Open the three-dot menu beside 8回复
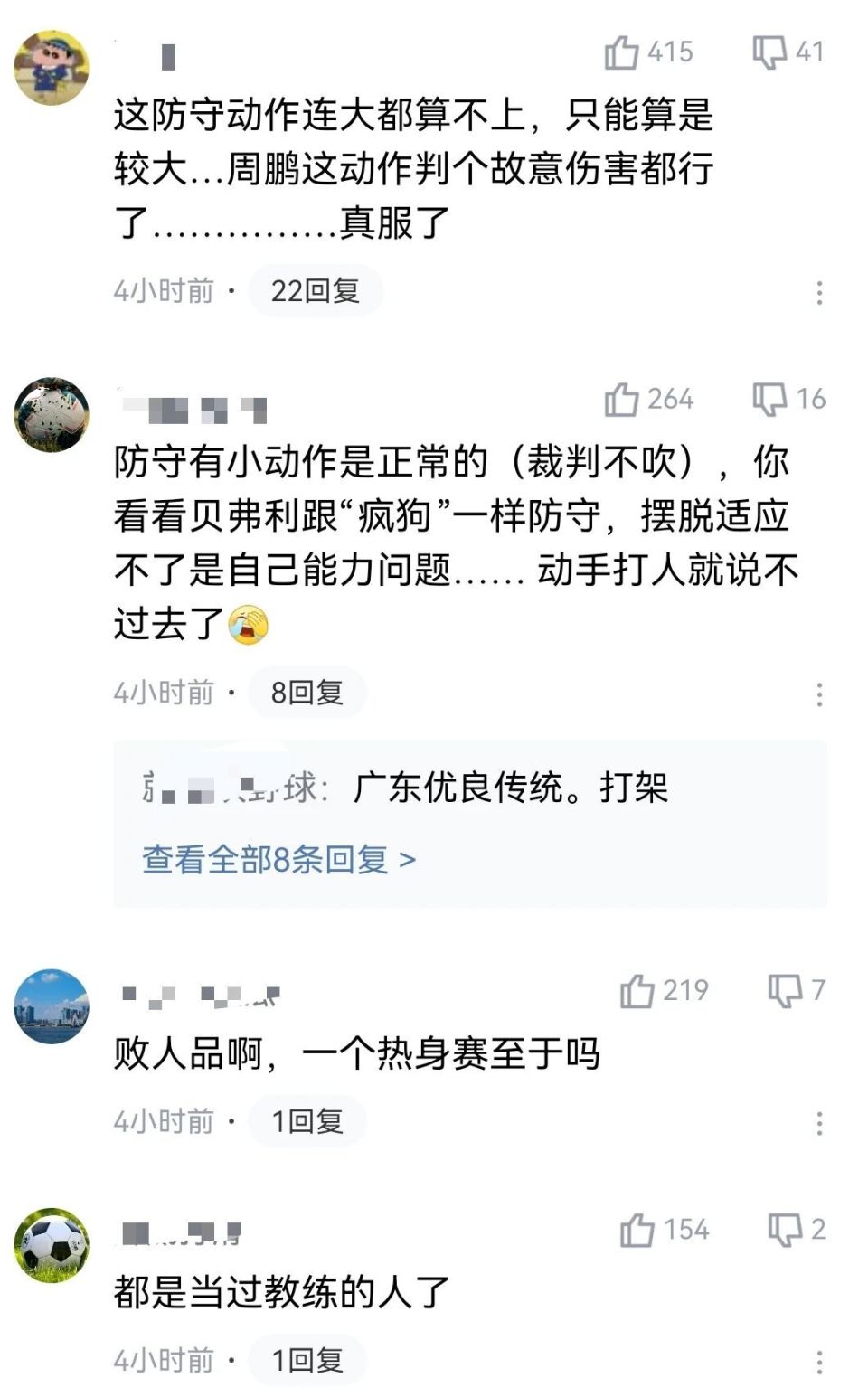 pyautogui.click(x=821, y=694)
